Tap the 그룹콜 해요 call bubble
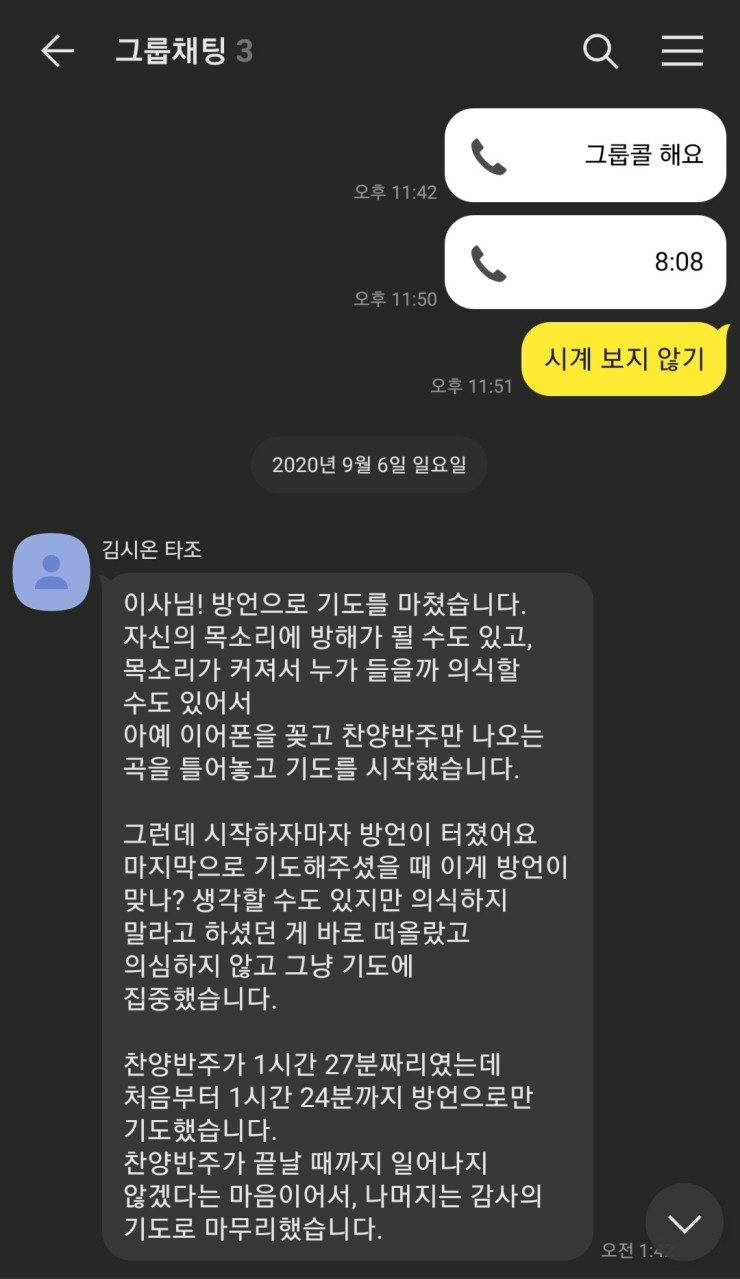Image resolution: width=740 pixels, height=1279 pixels. (585, 155)
